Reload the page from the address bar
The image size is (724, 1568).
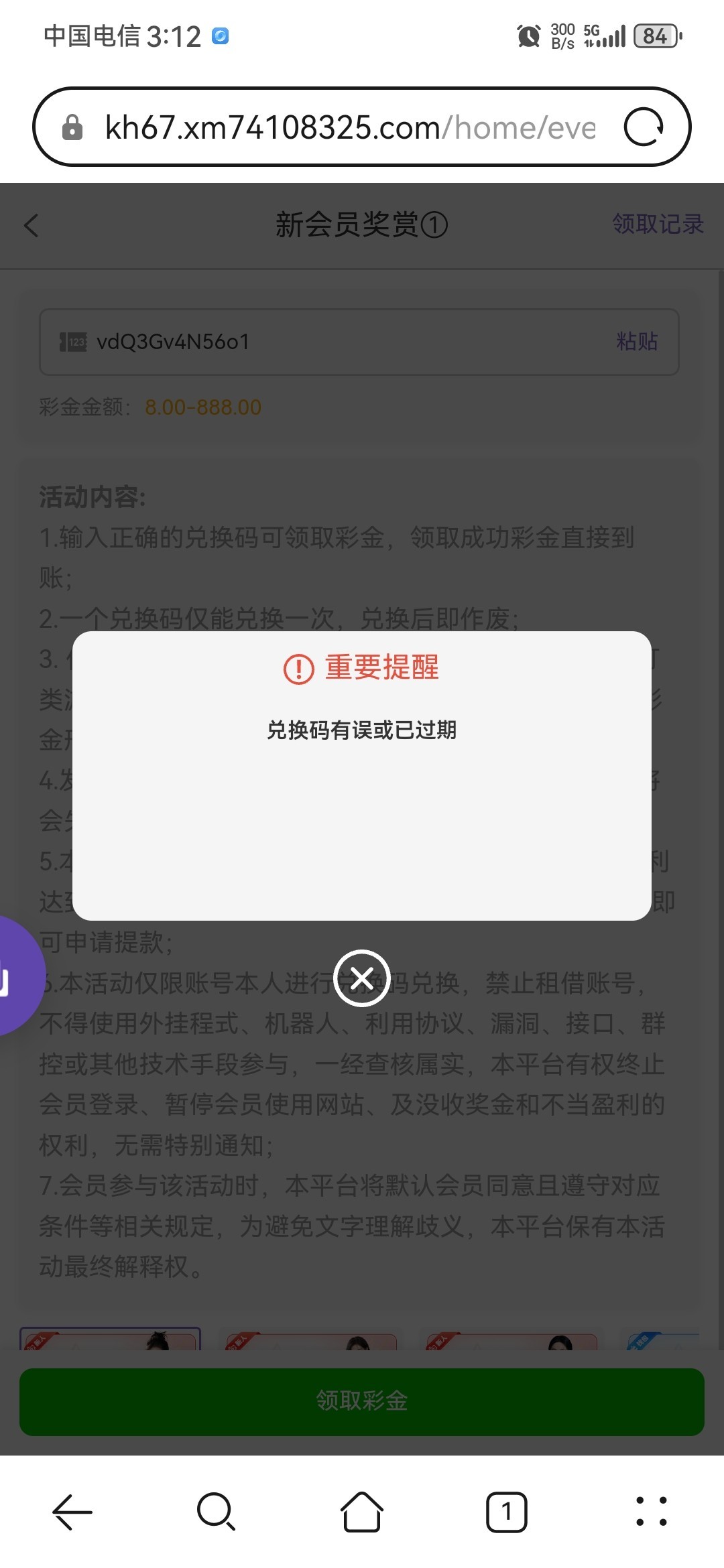643,127
